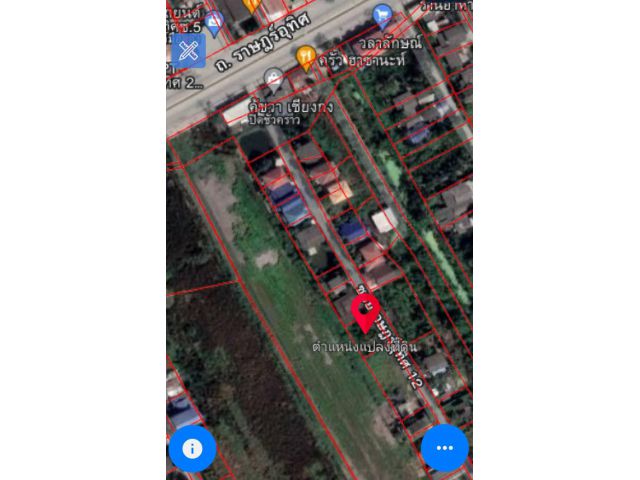Open the measuring tool icon
The width and height of the screenshot is (640, 480).
[187, 50]
